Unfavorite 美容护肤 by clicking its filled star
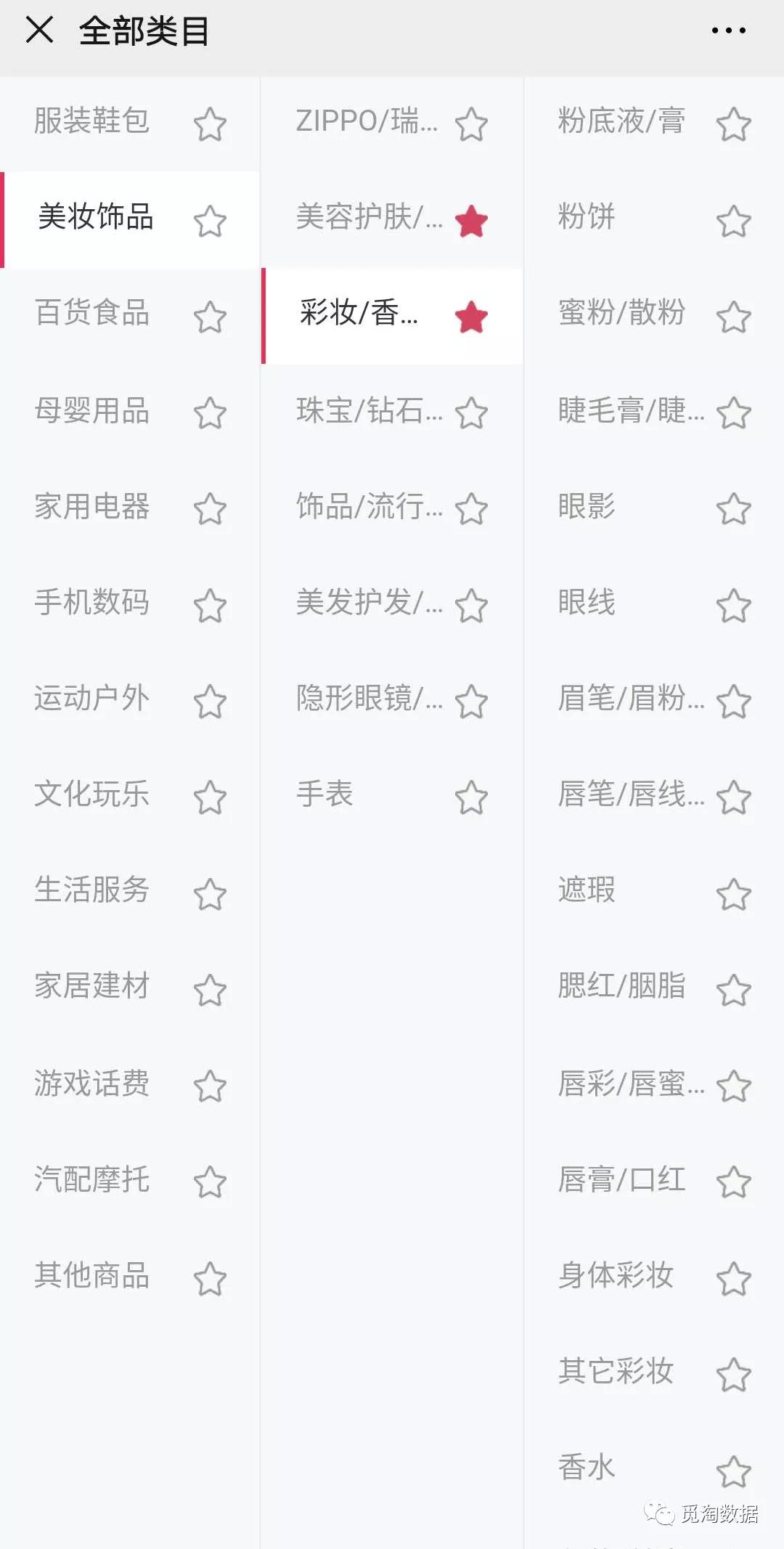 472,219
